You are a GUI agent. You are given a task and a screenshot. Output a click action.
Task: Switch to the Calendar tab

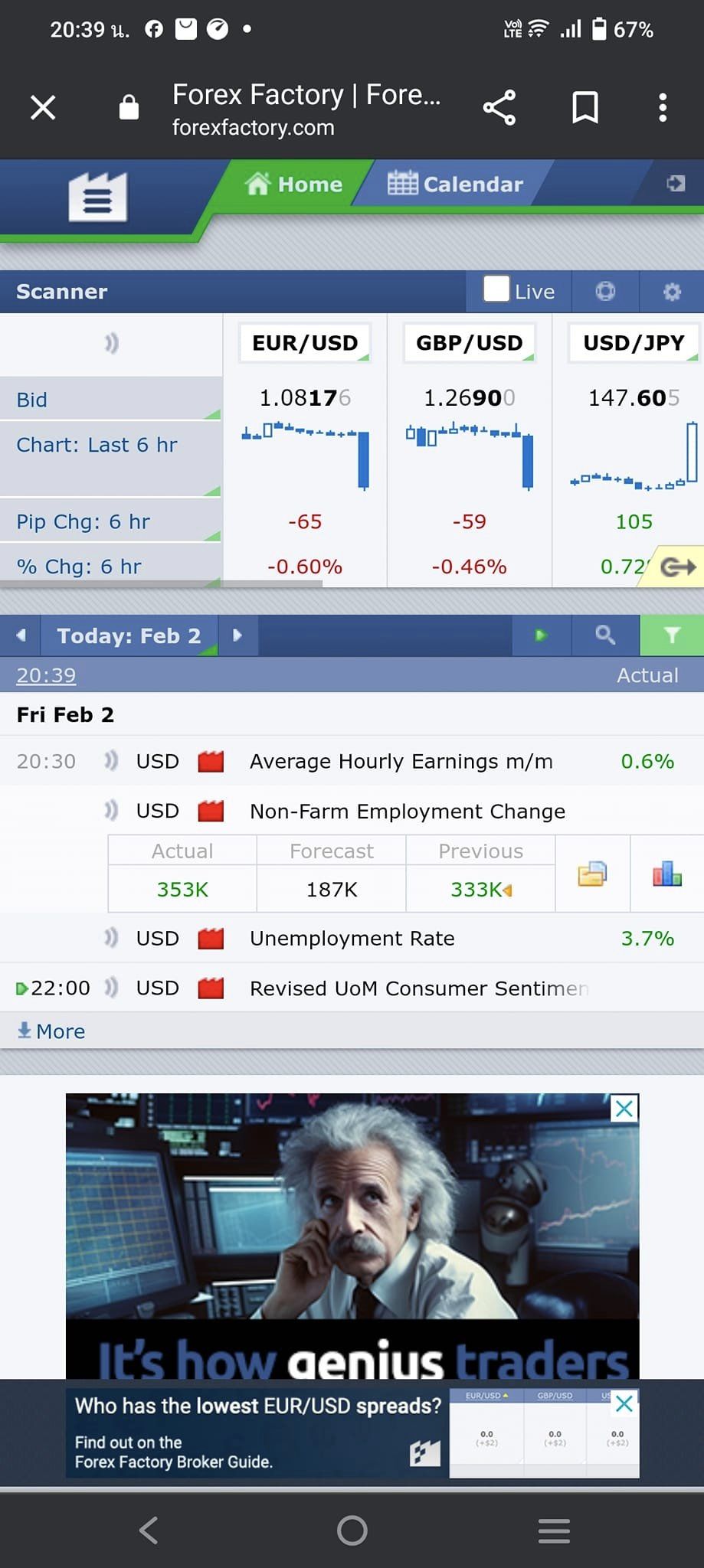(x=456, y=184)
